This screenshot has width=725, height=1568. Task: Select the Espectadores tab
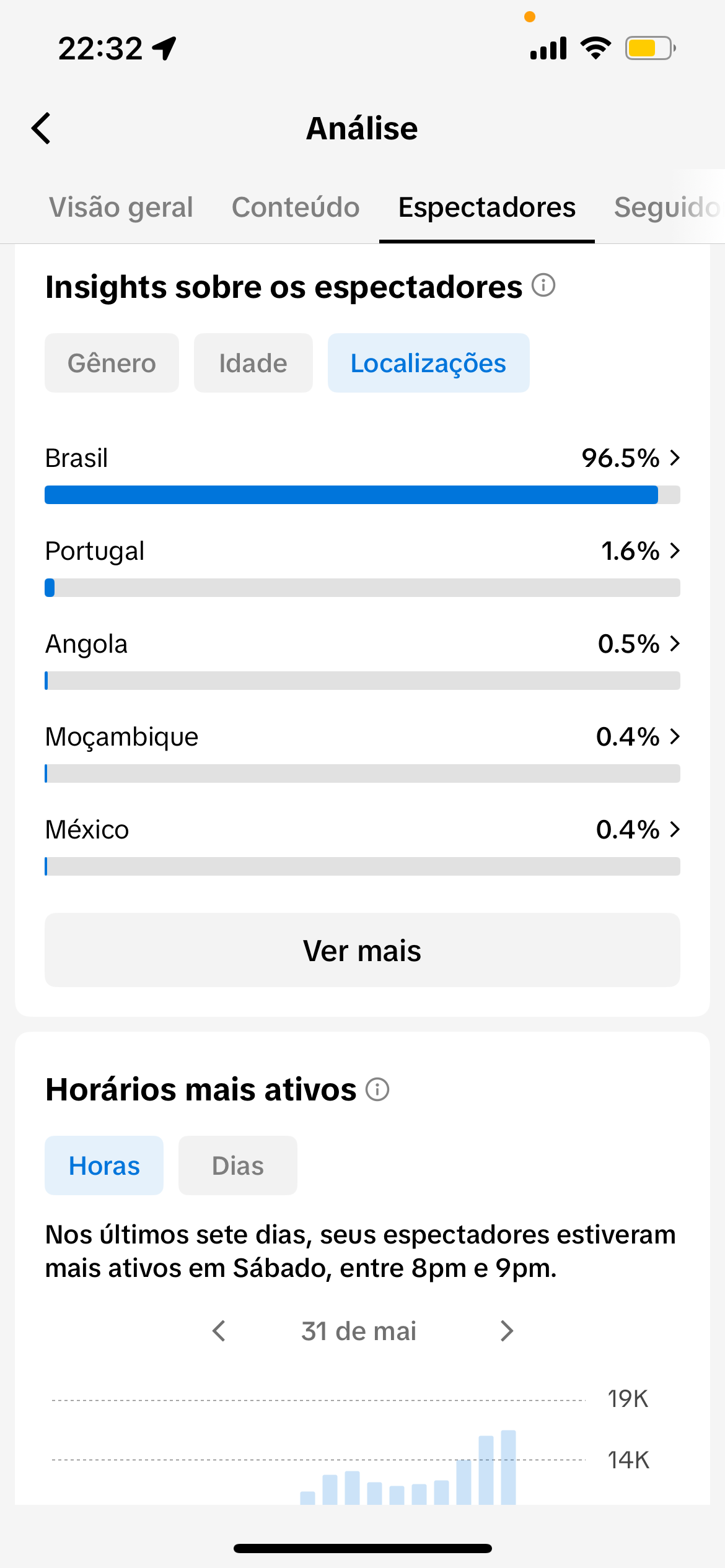[x=487, y=207]
